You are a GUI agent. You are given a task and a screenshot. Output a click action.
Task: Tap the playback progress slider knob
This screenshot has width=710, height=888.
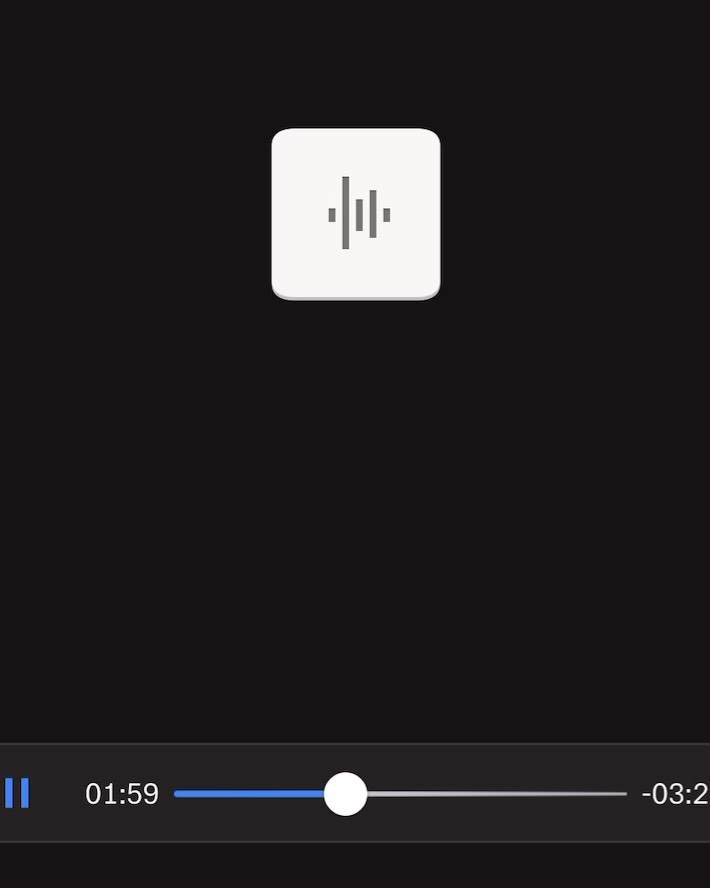point(346,794)
